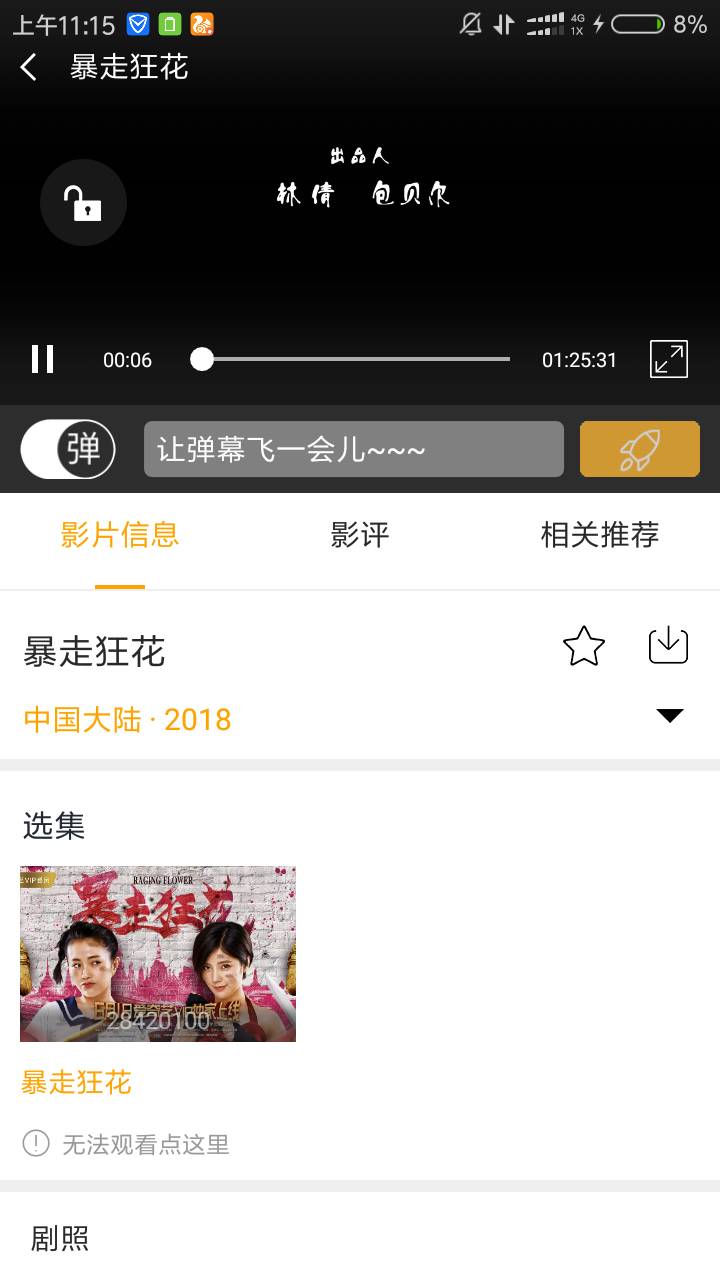
Task: Expand movie details with the down arrow
Action: click(669, 715)
